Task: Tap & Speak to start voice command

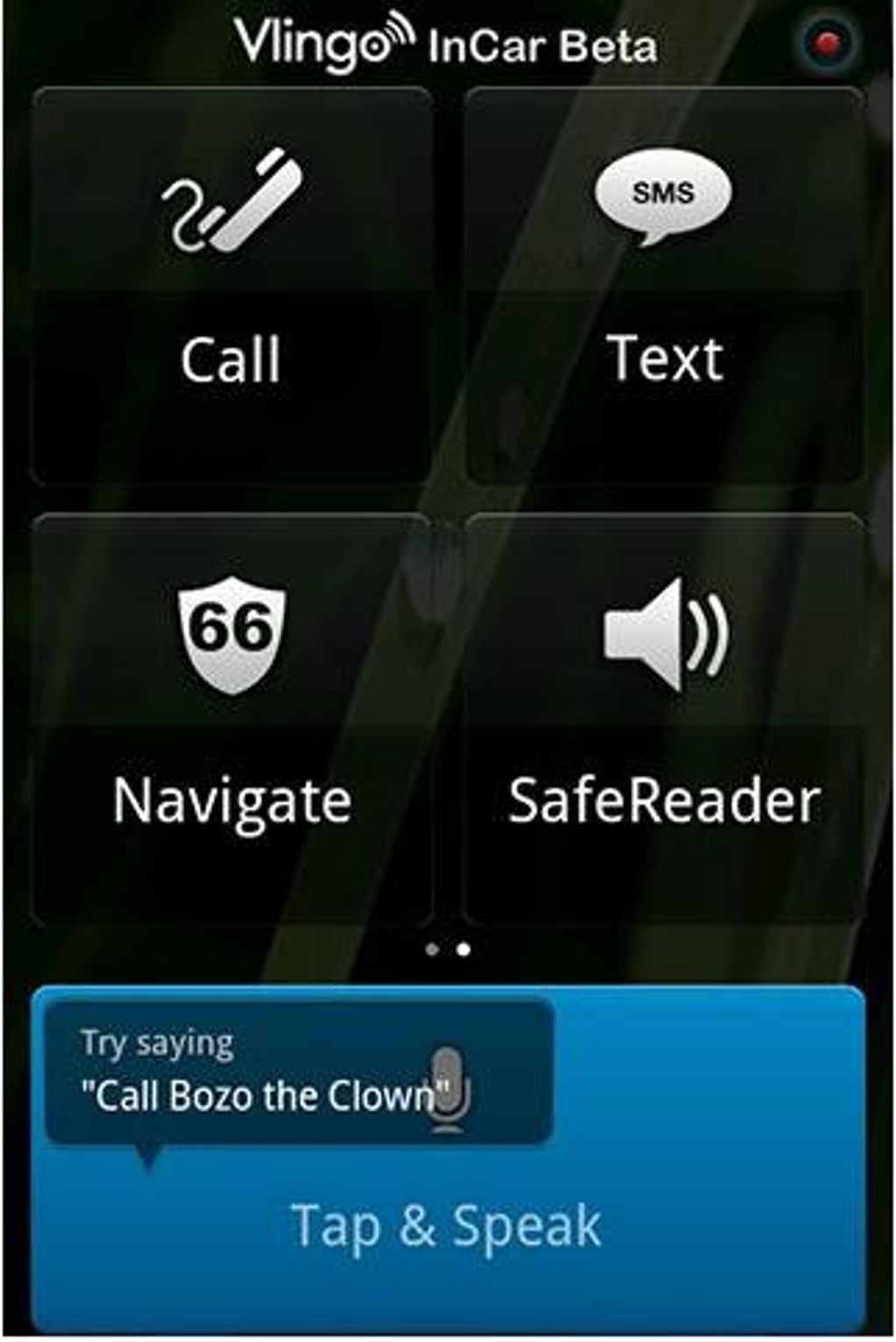Action: point(446,1226)
